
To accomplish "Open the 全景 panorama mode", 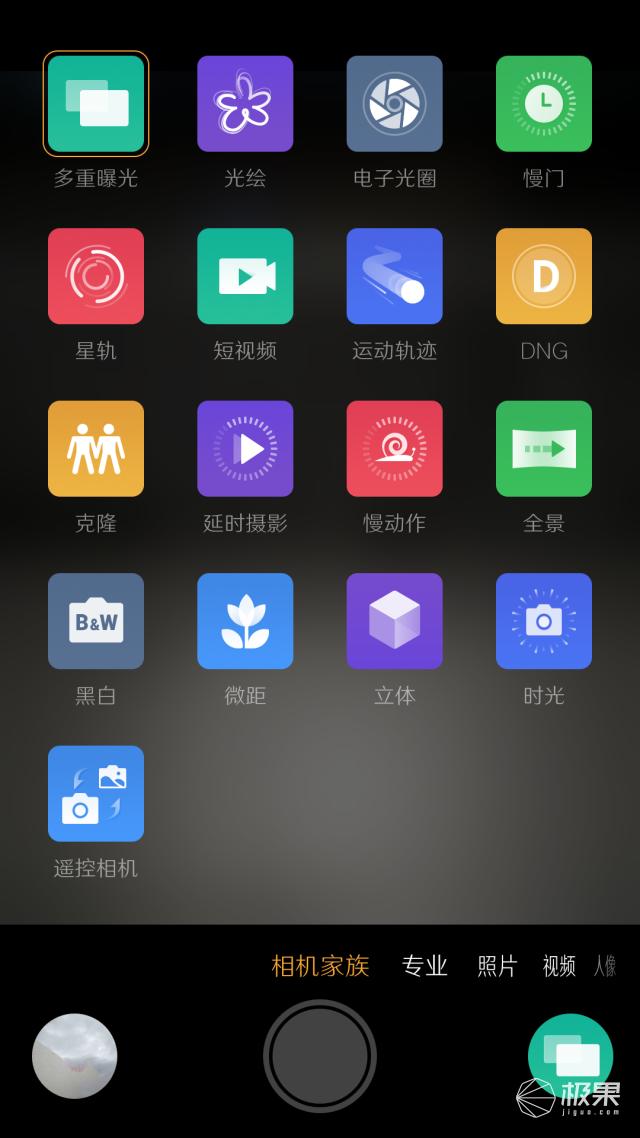I will 544,449.
